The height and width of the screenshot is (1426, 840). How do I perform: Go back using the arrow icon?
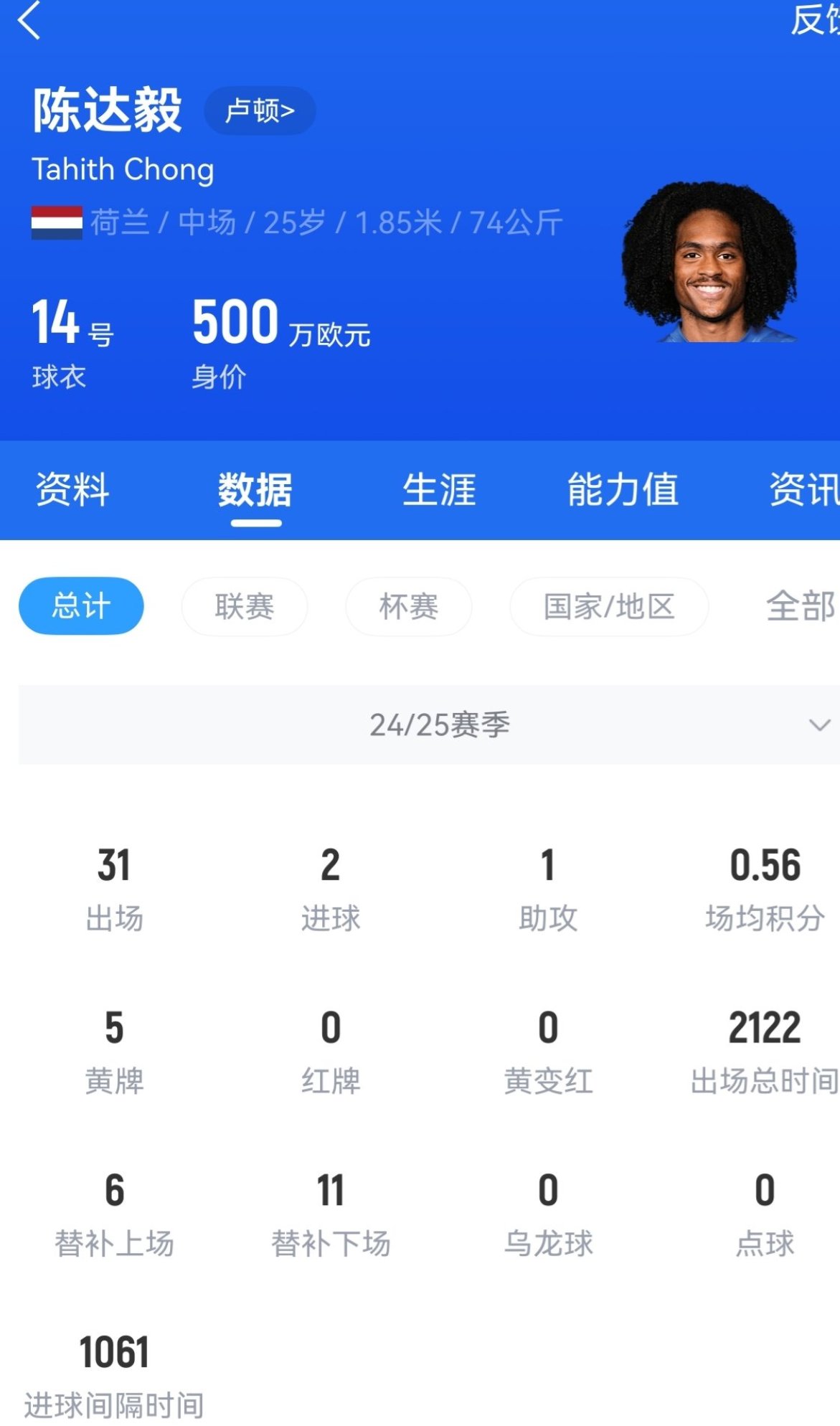coord(29,20)
